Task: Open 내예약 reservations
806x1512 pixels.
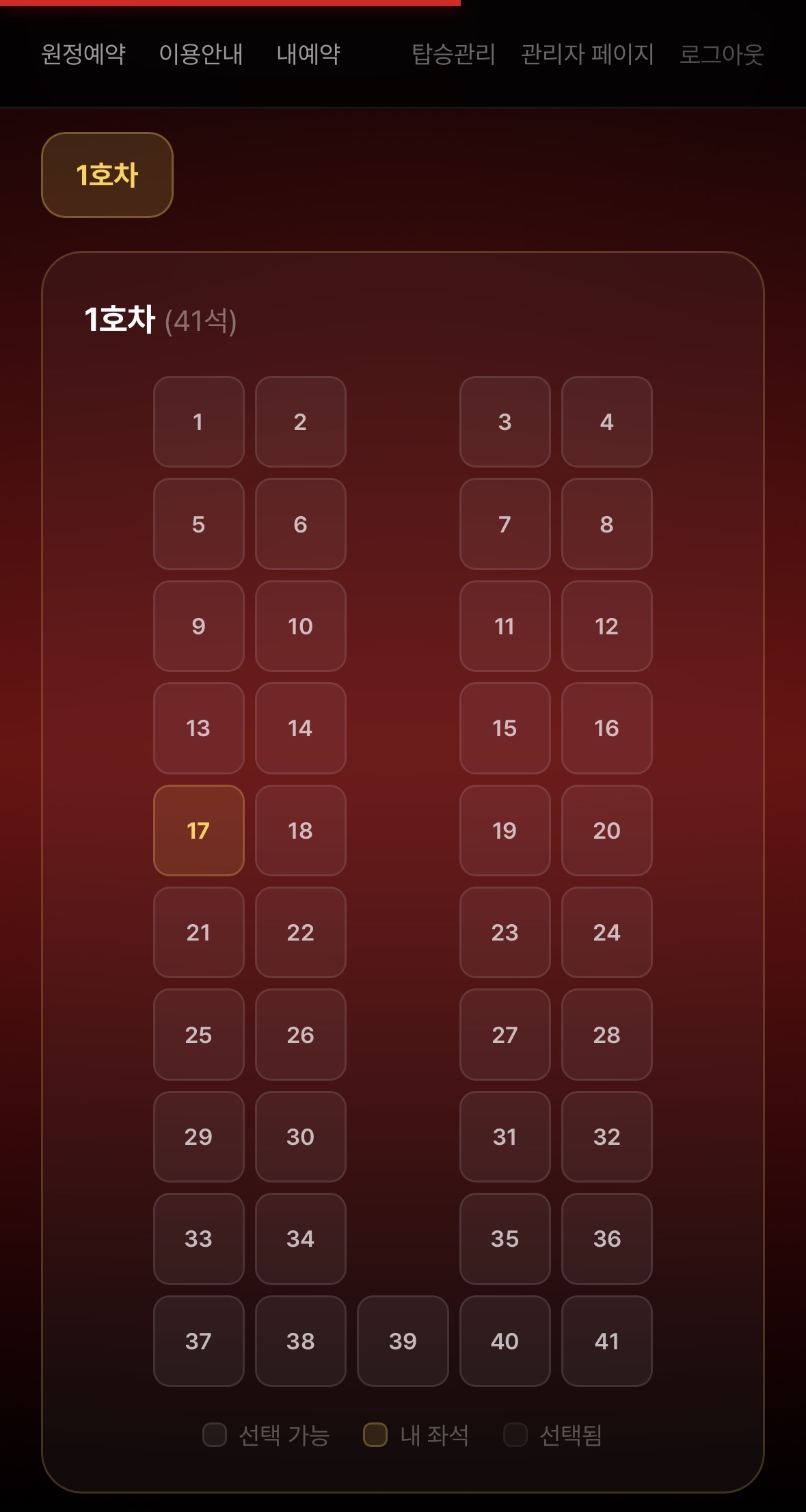Action: (x=308, y=54)
